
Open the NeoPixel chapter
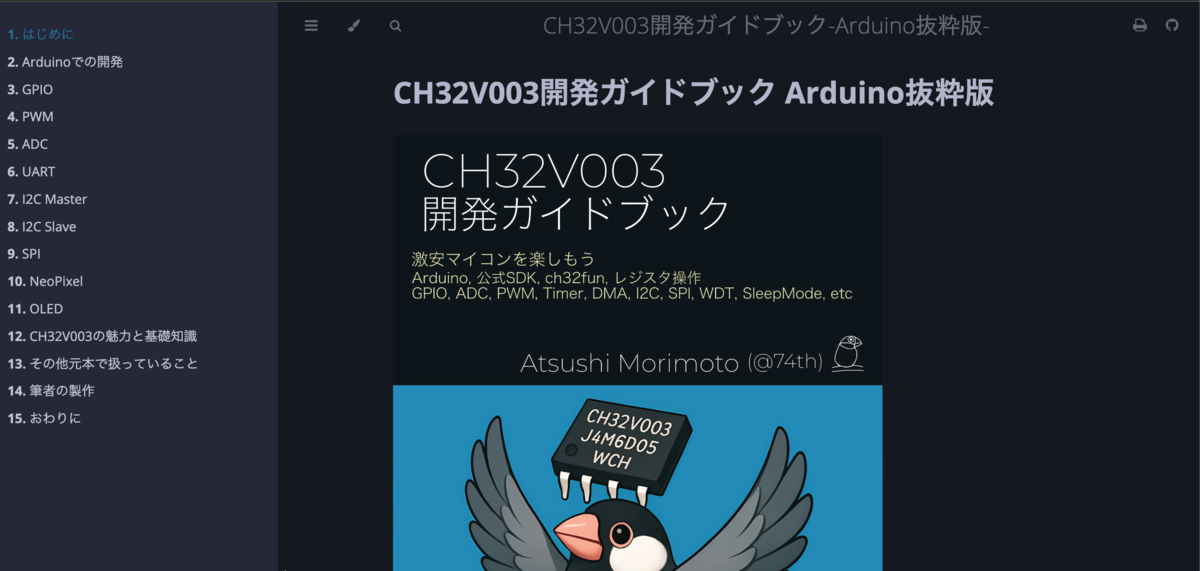click(45, 282)
